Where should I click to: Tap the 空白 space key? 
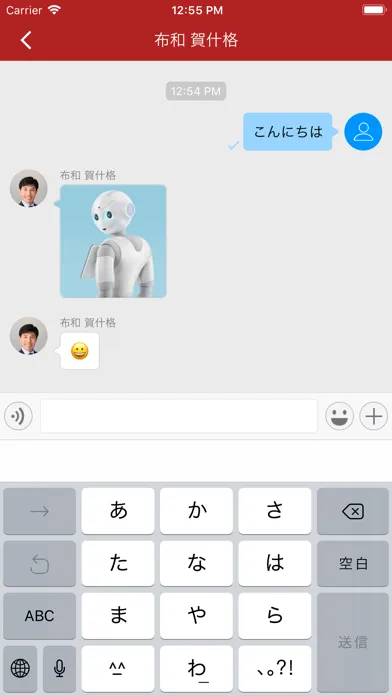click(x=353, y=564)
